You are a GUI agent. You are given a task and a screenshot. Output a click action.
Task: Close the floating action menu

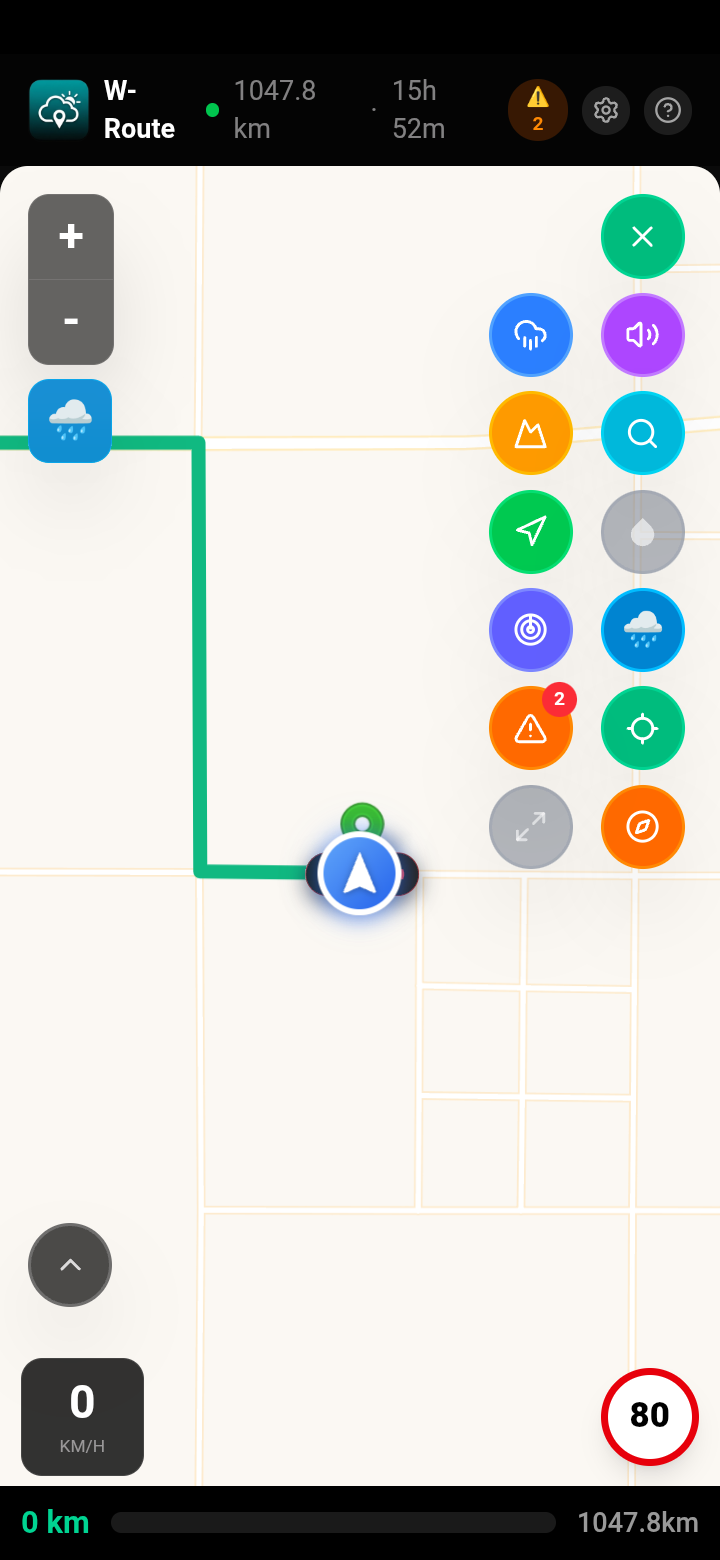point(642,237)
